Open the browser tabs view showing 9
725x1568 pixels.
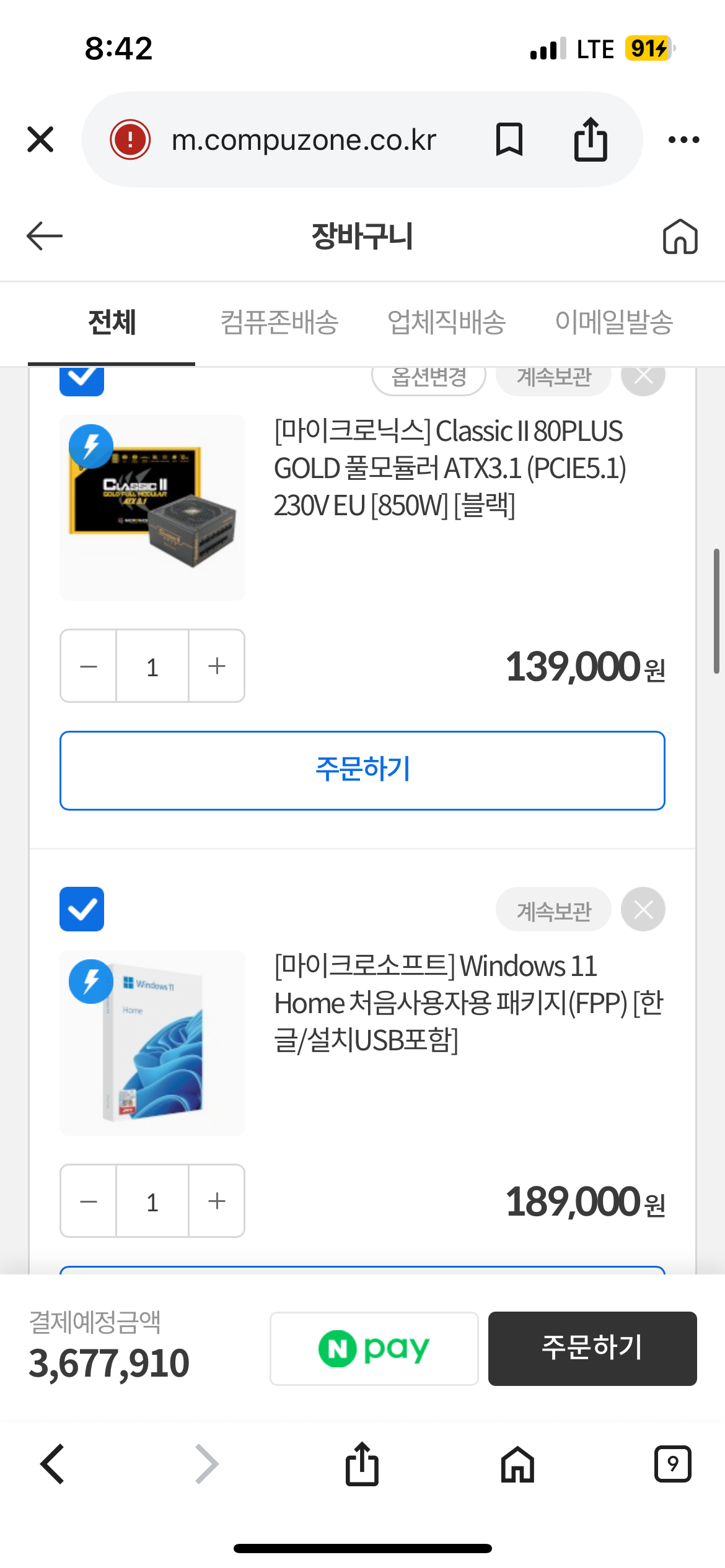point(672,1464)
